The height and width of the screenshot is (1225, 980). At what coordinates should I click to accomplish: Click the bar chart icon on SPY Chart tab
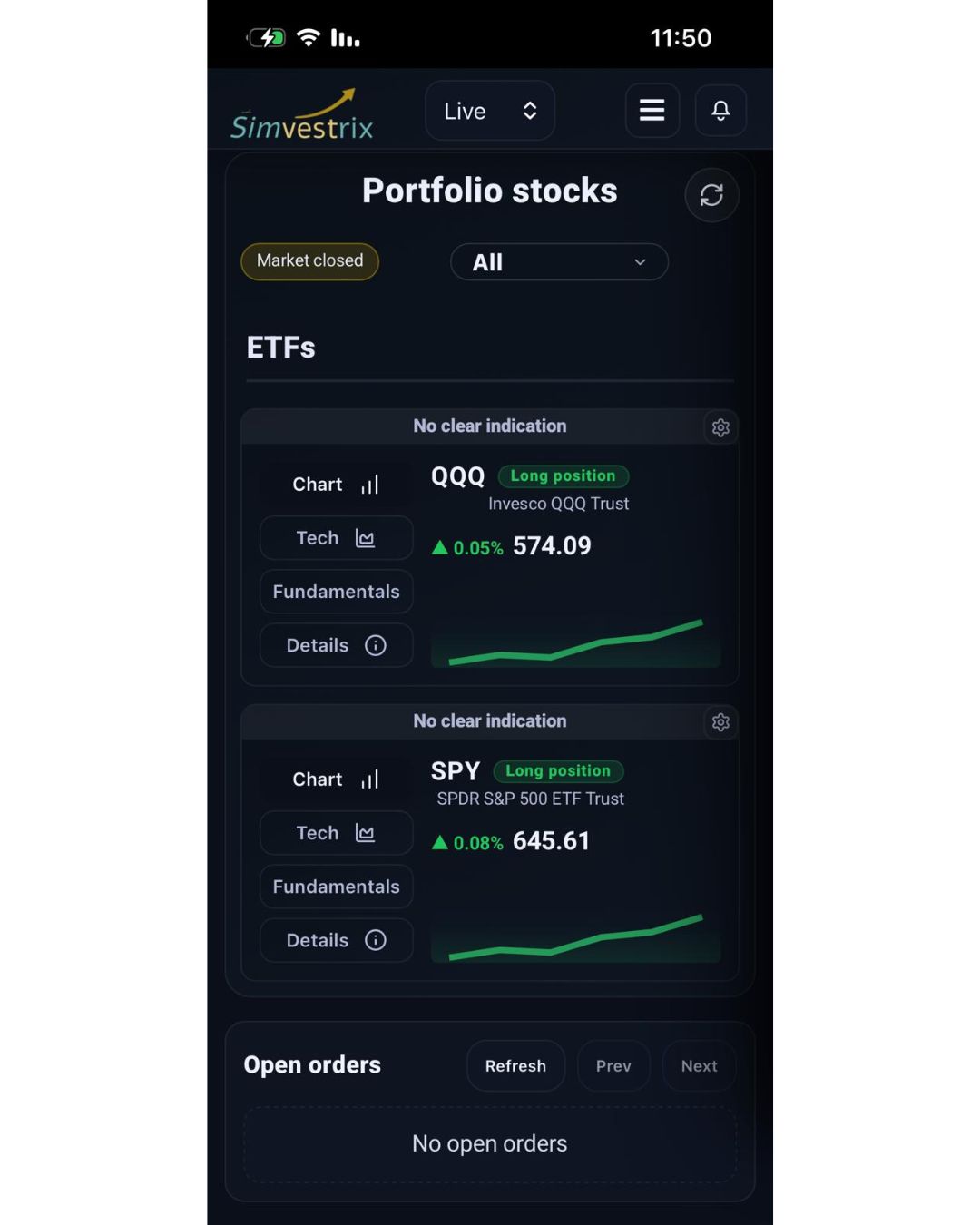tap(369, 779)
